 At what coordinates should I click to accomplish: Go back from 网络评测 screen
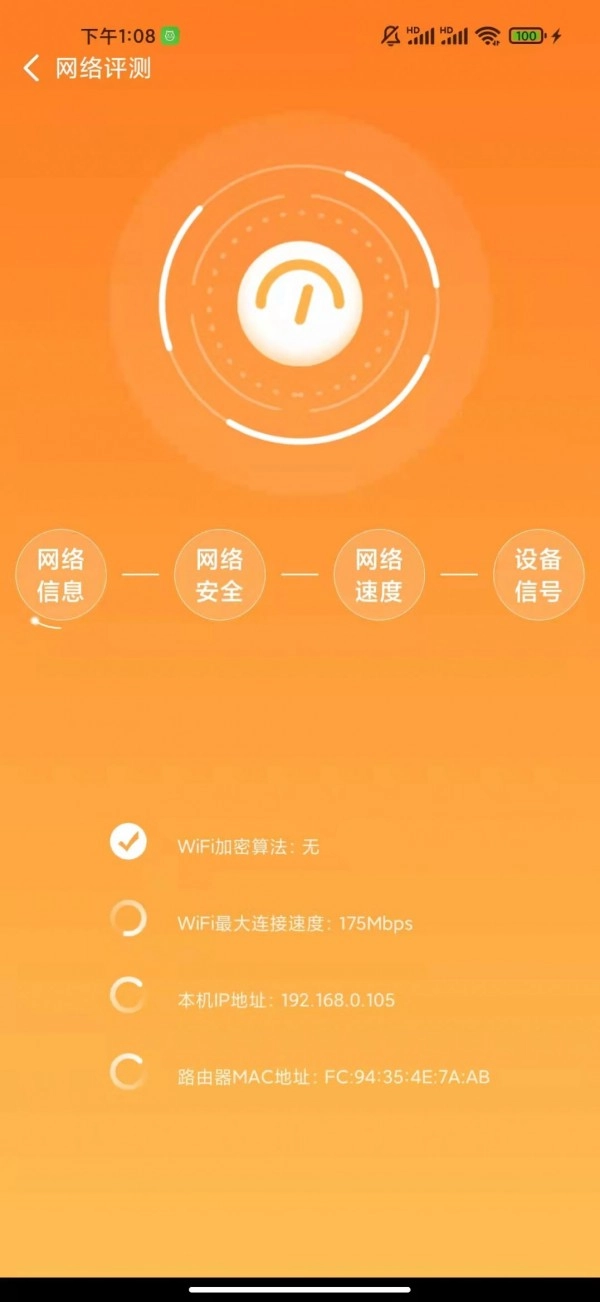[31, 68]
